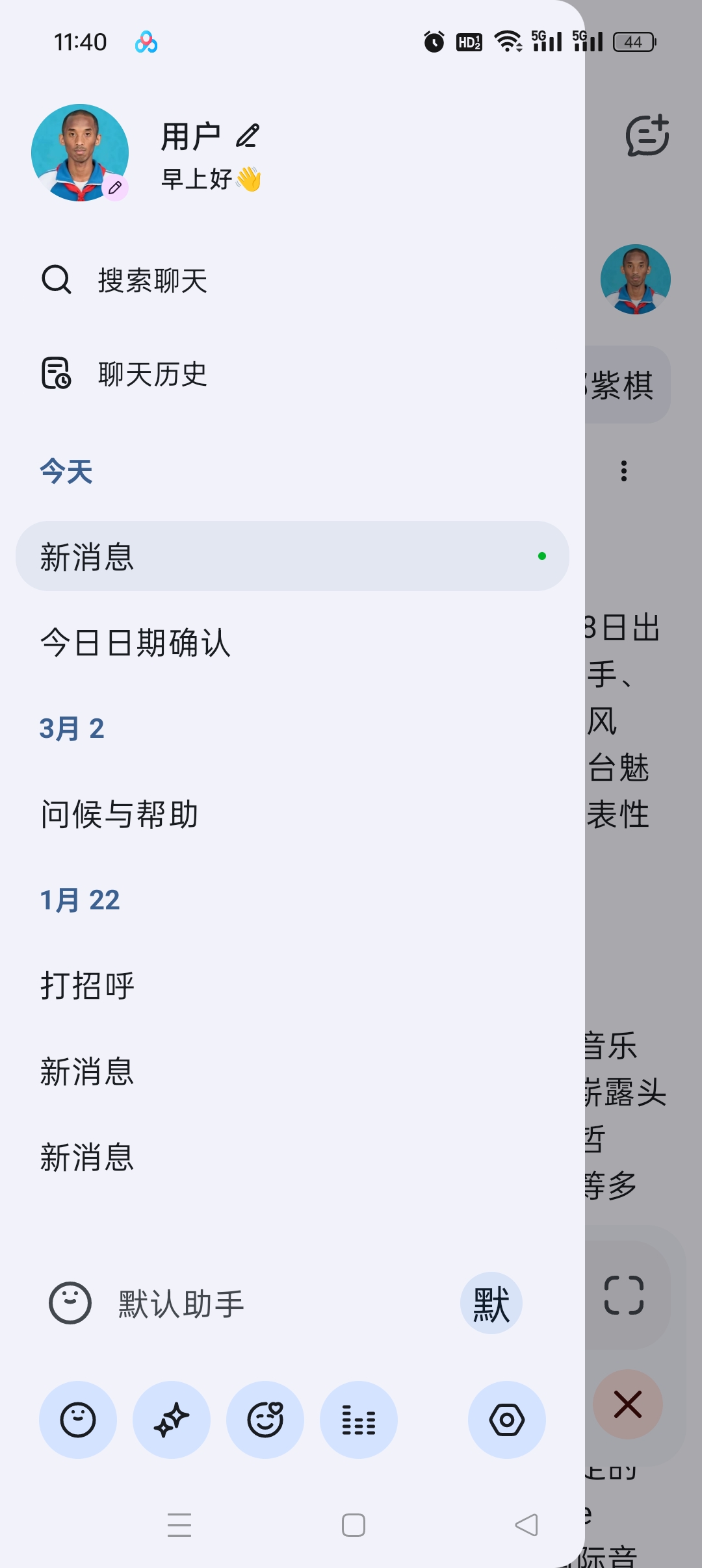Tap the smiley face icon at bottom left
This screenshot has height=1568, width=702.
click(x=78, y=1420)
